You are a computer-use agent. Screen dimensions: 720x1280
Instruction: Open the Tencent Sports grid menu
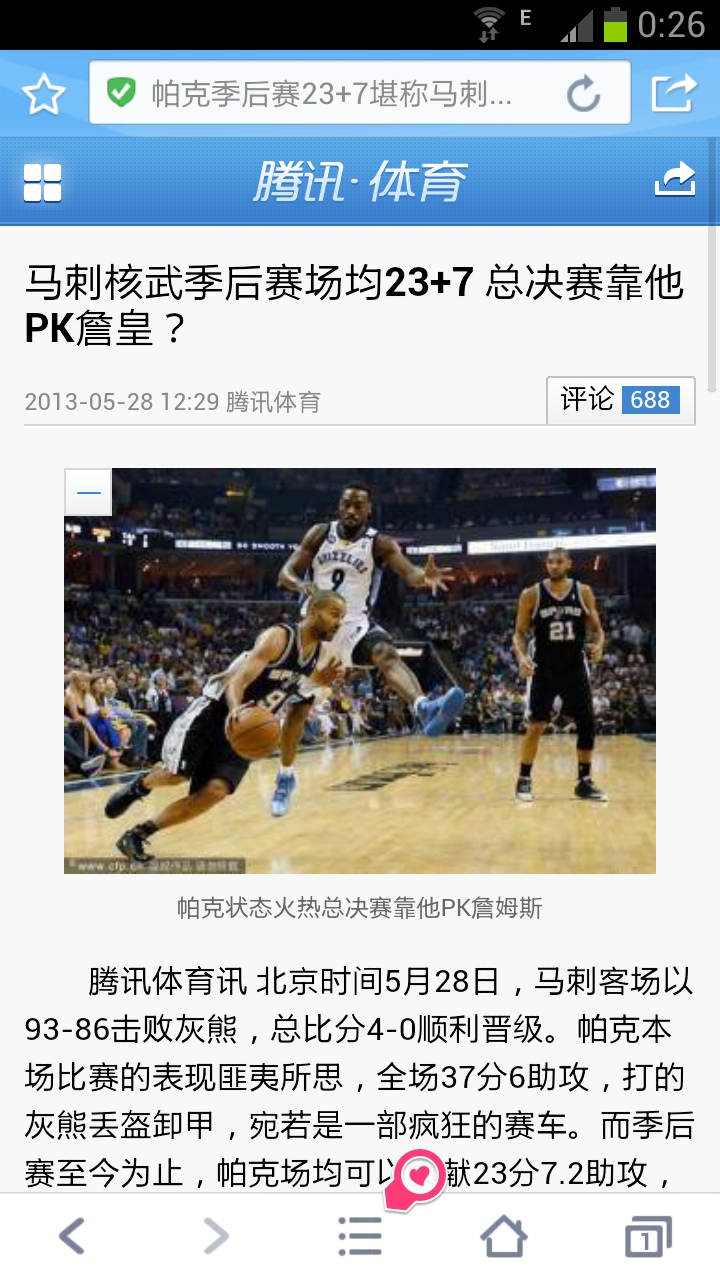43,183
